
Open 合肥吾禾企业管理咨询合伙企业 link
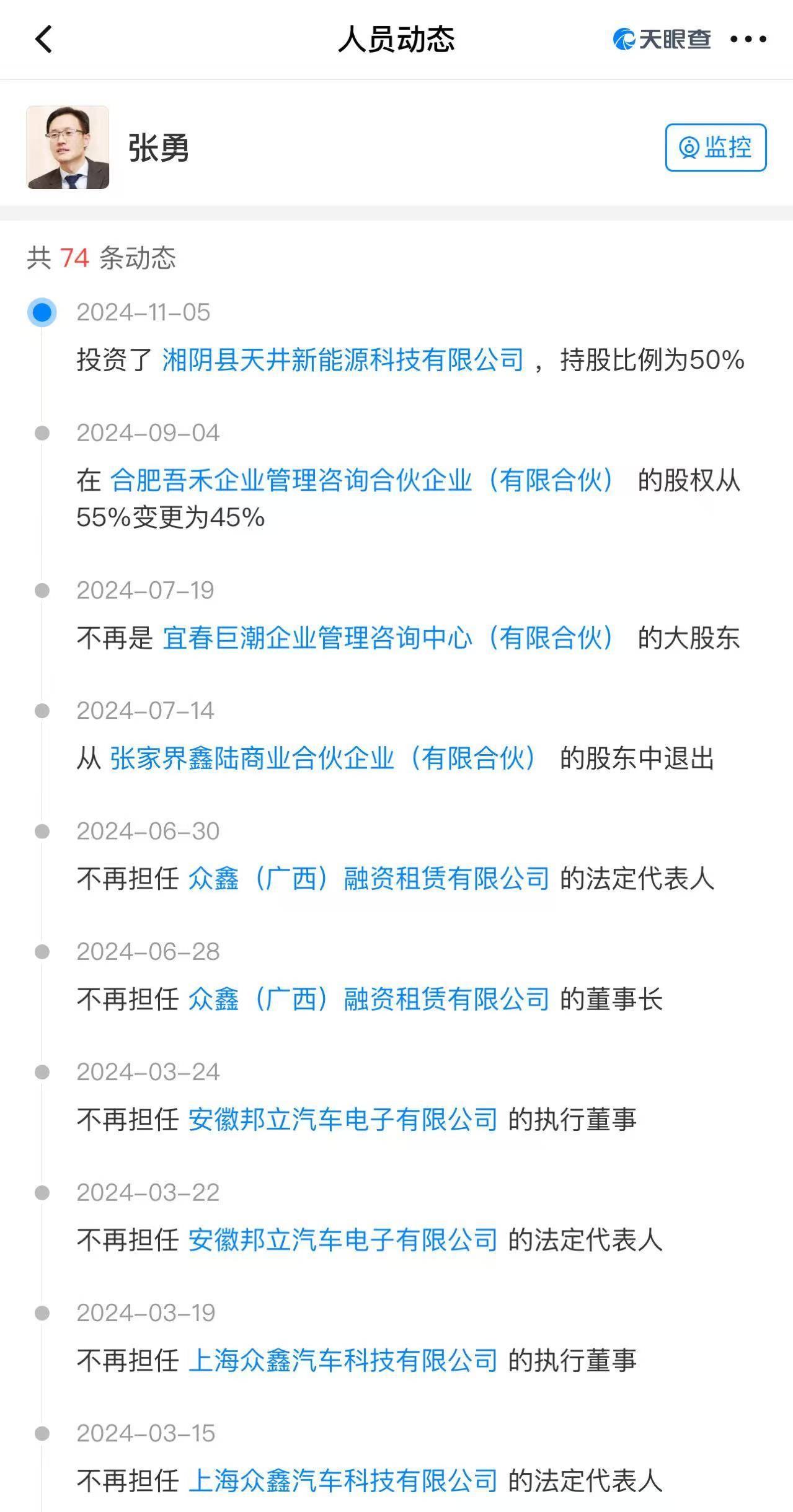361,480
